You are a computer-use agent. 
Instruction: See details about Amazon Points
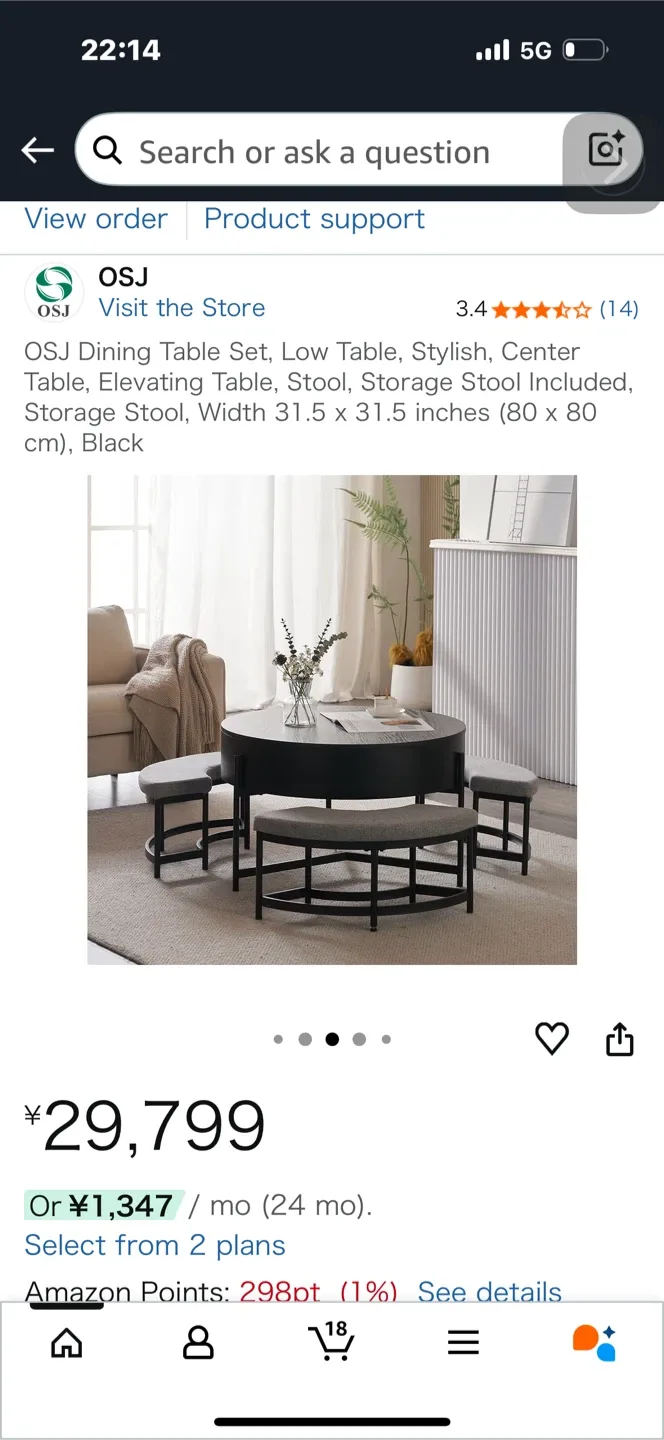[489, 1291]
